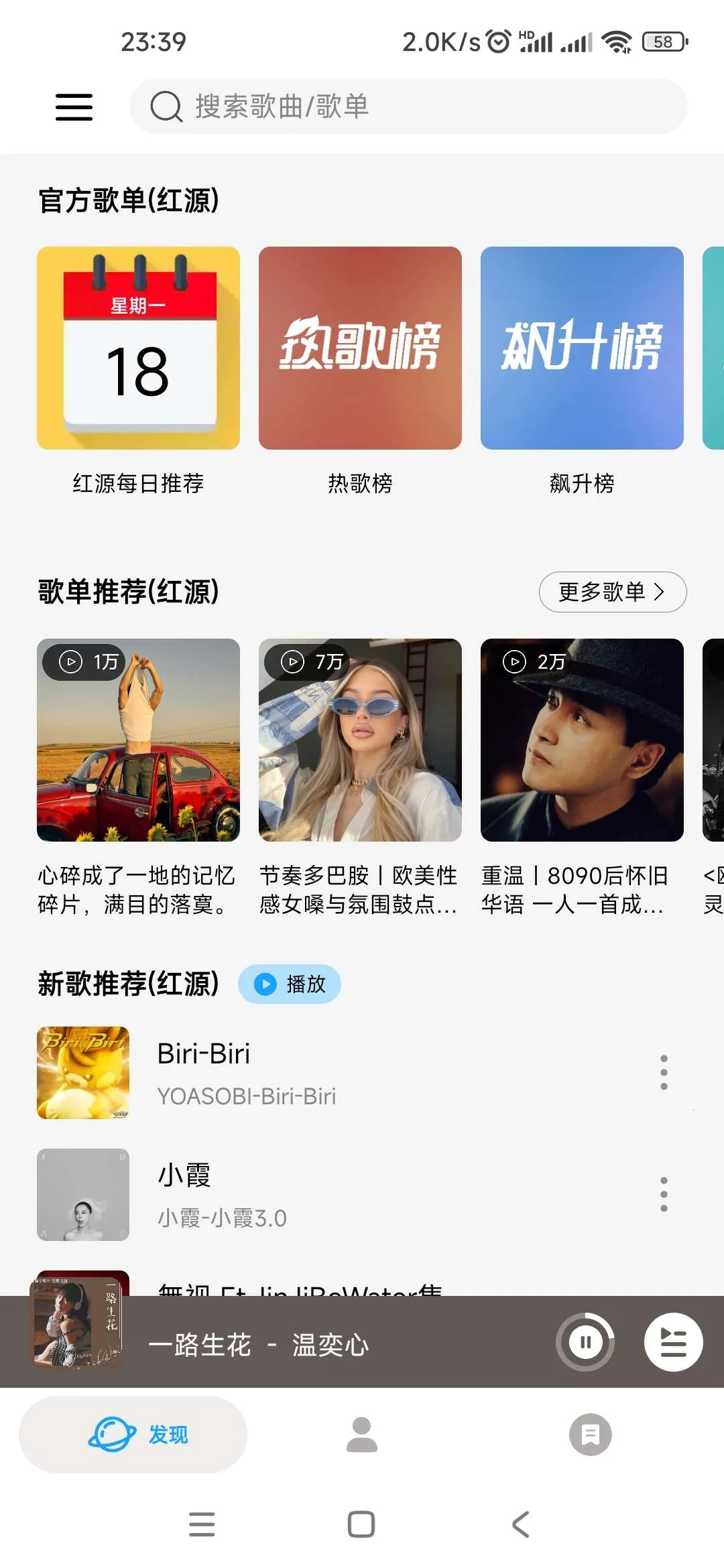The width and height of the screenshot is (724, 1568).
Task: Tap 播放 to play new songs
Action: (290, 984)
